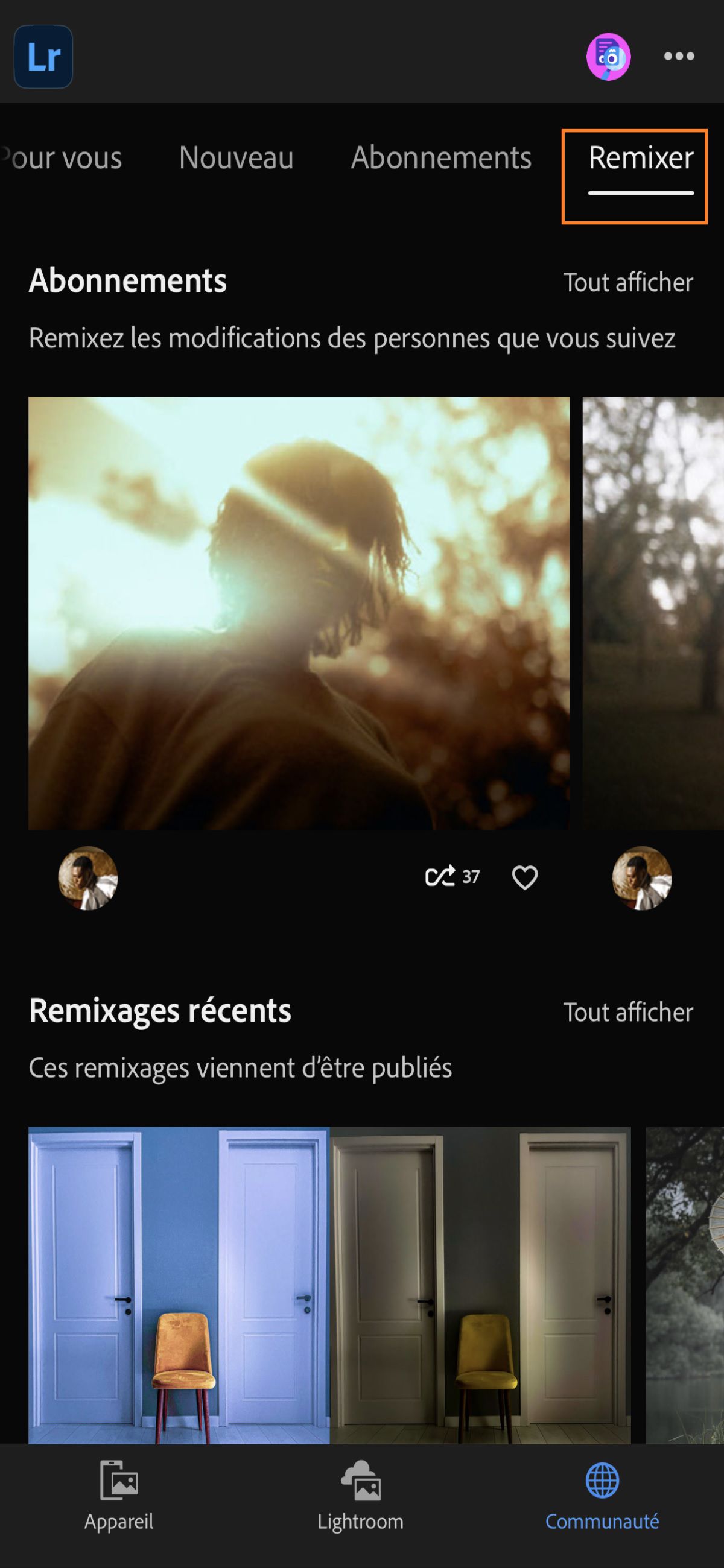Tap Tout afficher next to Abonnements
The image size is (724, 1568).
click(x=628, y=282)
